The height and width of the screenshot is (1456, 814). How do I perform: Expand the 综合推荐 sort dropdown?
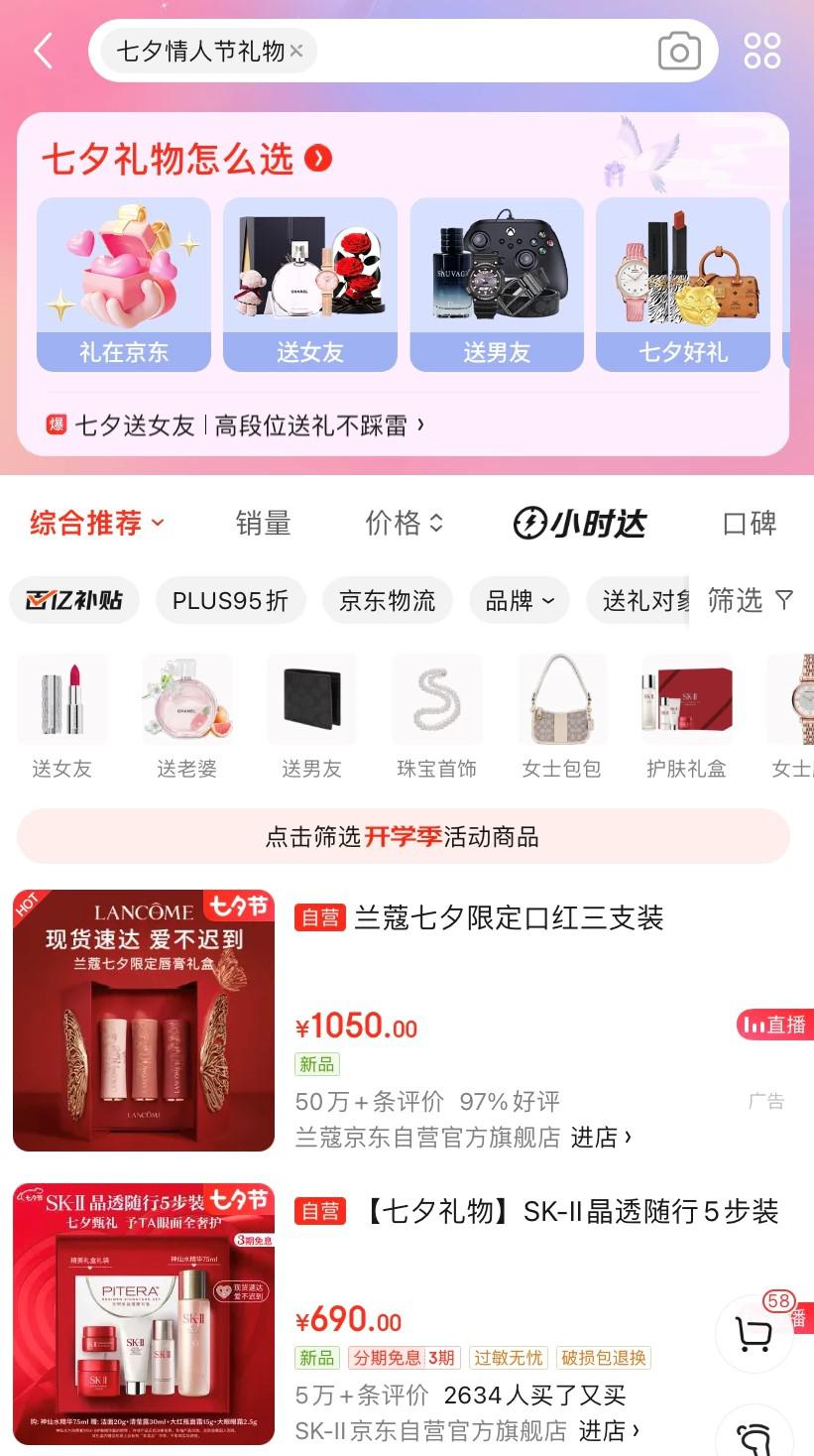[96, 523]
